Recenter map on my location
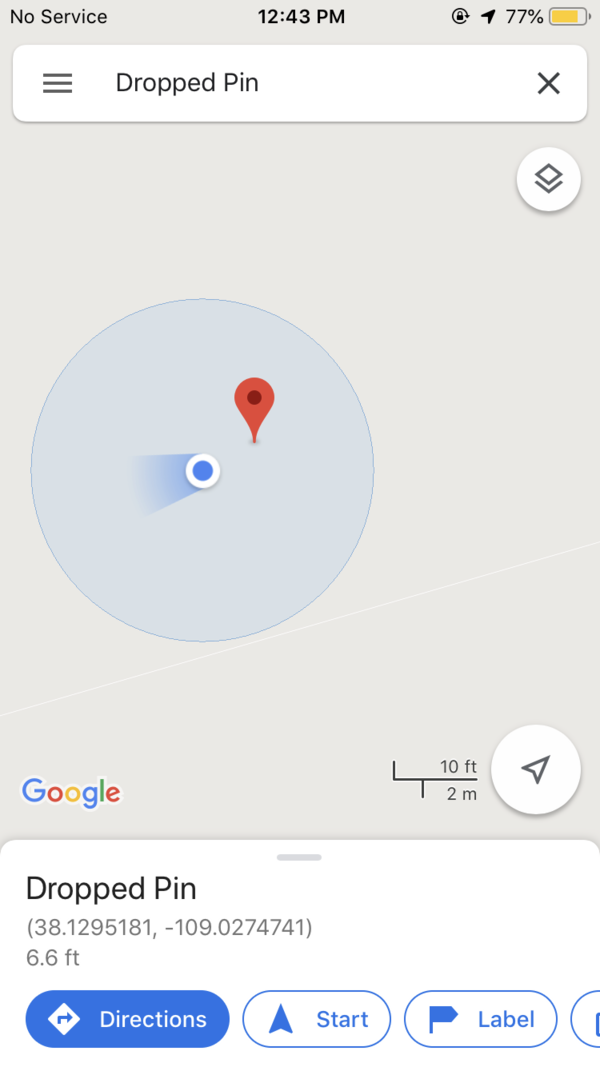 click(536, 769)
